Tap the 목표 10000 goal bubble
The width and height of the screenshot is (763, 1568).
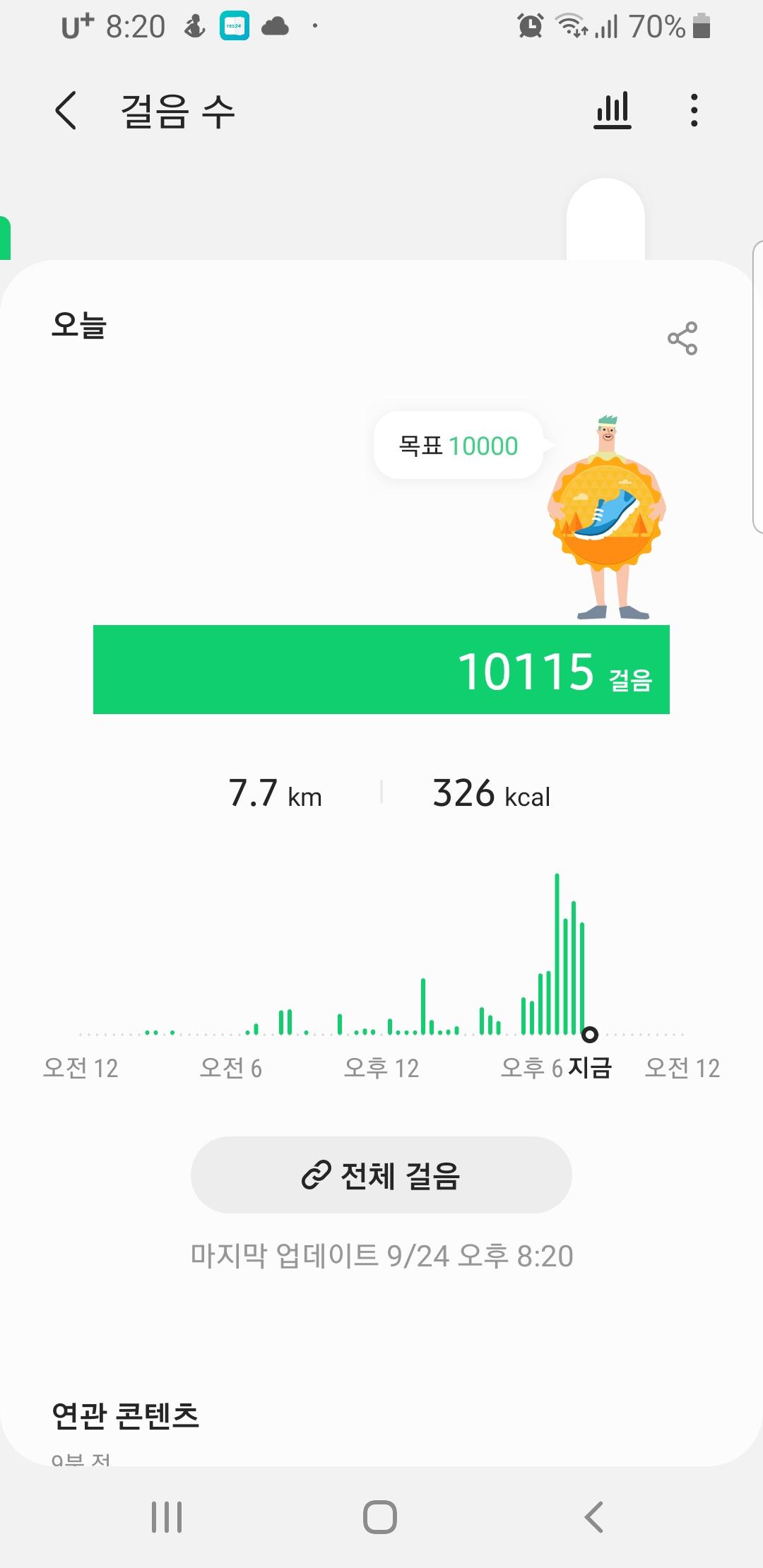click(459, 446)
